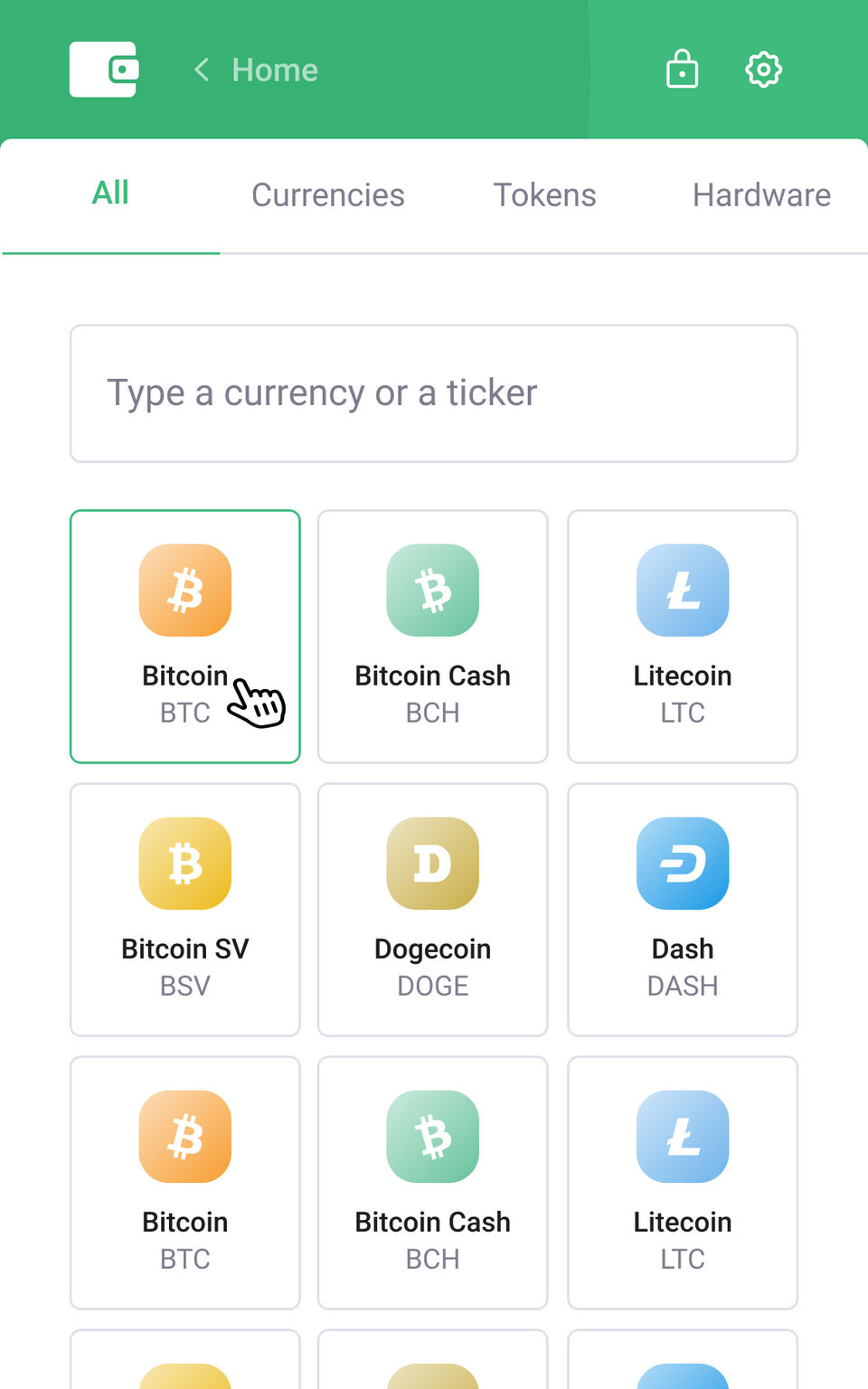Switch to the Currencies tab
Viewport: 868px width, 1389px height.
click(327, 195)
